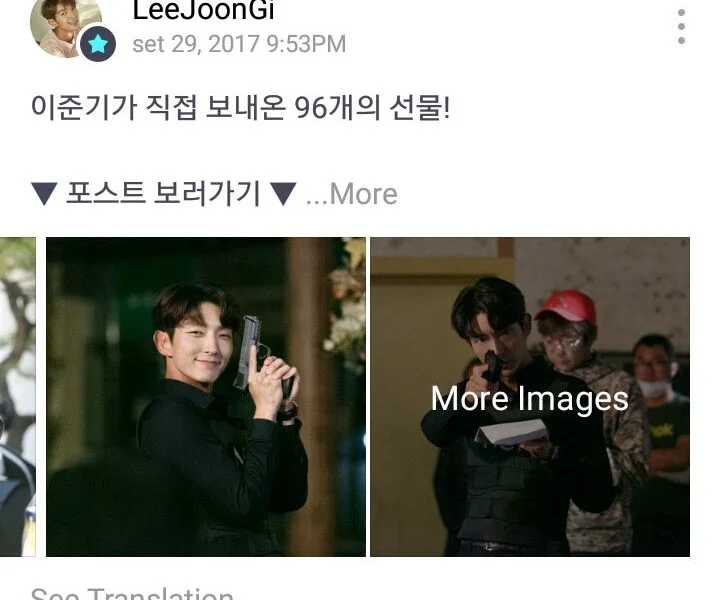The image size is (720, 600).
Task: Open the photo of the man smiling with a gun
Action: (205, 396)
